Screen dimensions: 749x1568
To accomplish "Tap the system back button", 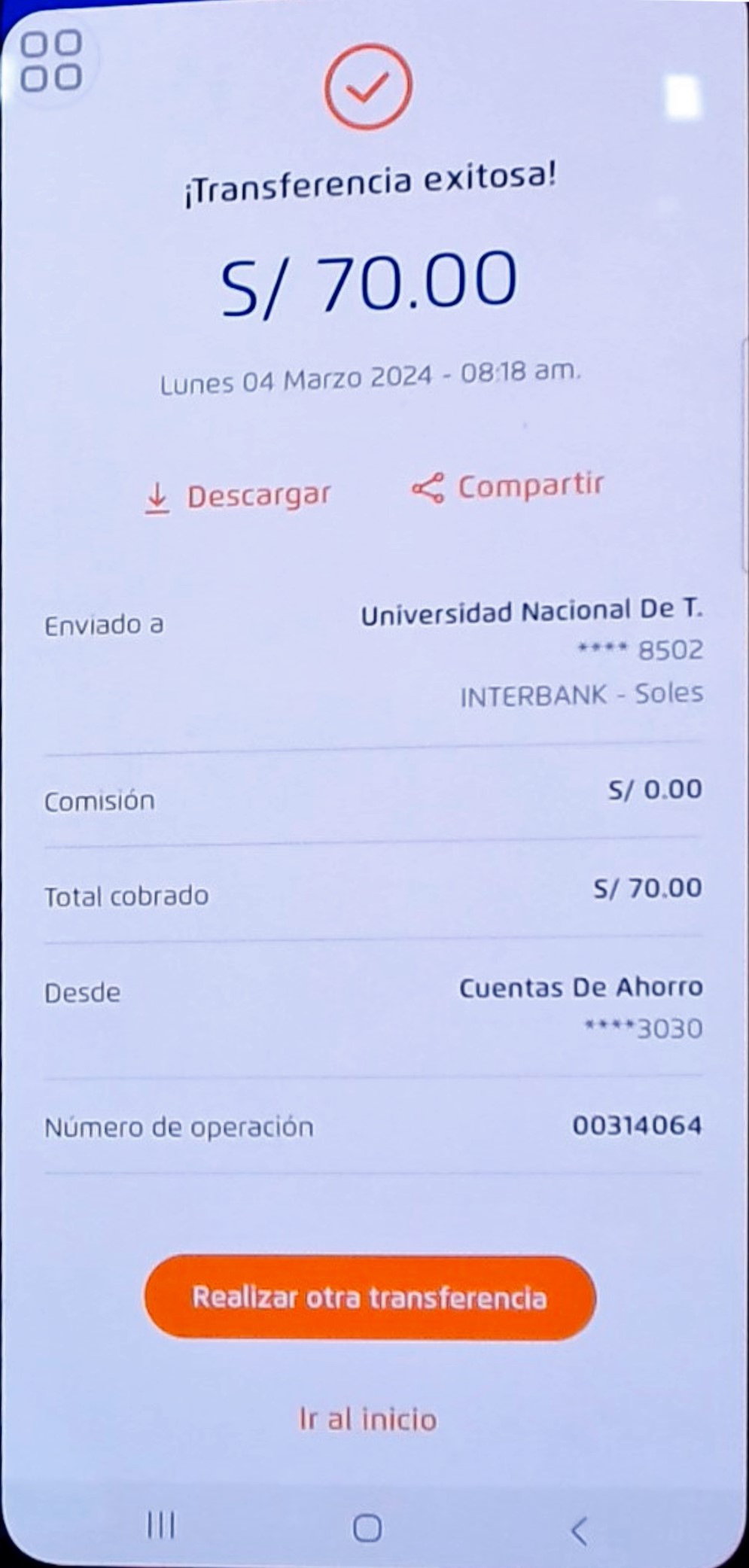I will pos(578,1529).
